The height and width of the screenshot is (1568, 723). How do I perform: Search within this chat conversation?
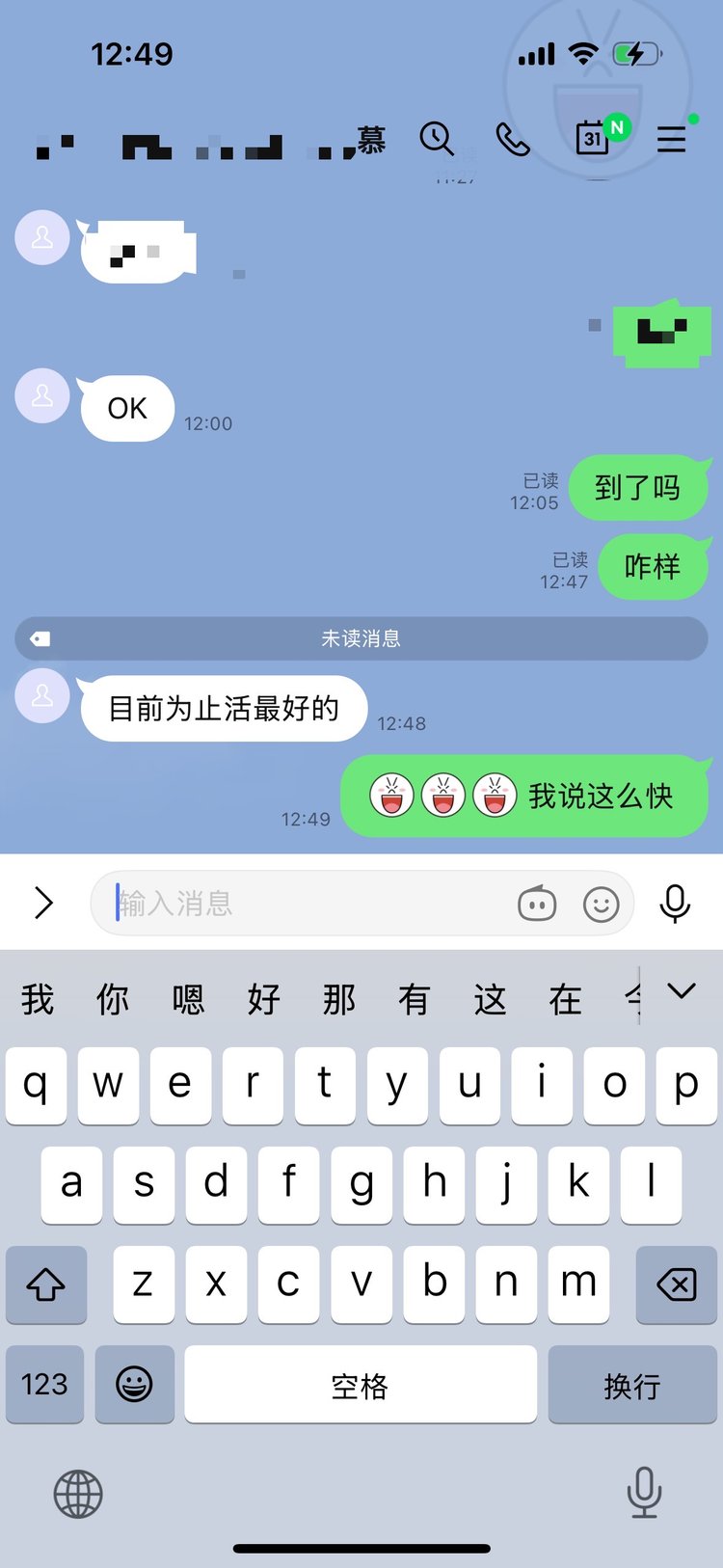[437, 140]
